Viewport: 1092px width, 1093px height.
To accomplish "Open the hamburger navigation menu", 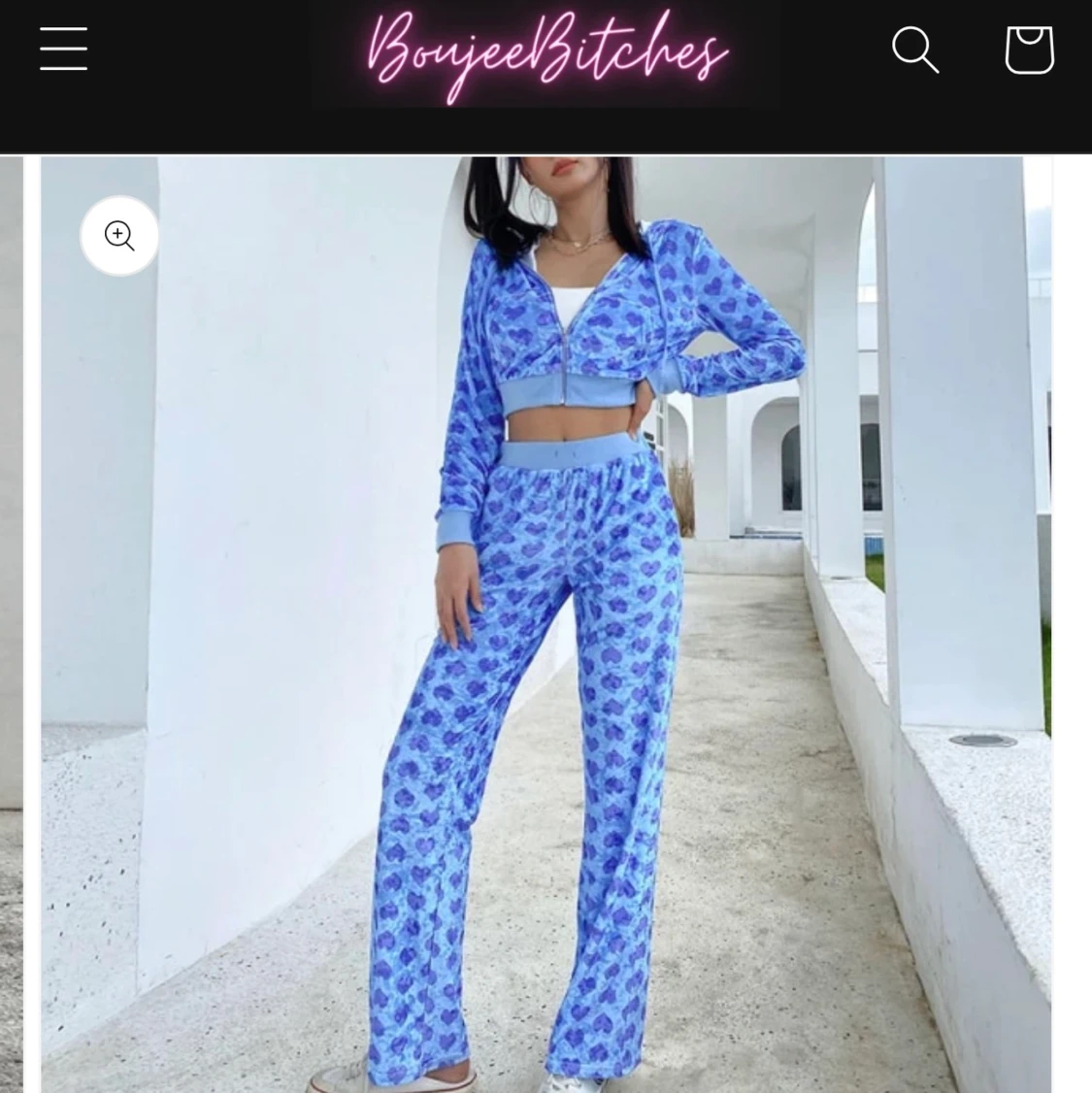I will tap(64, 49).
